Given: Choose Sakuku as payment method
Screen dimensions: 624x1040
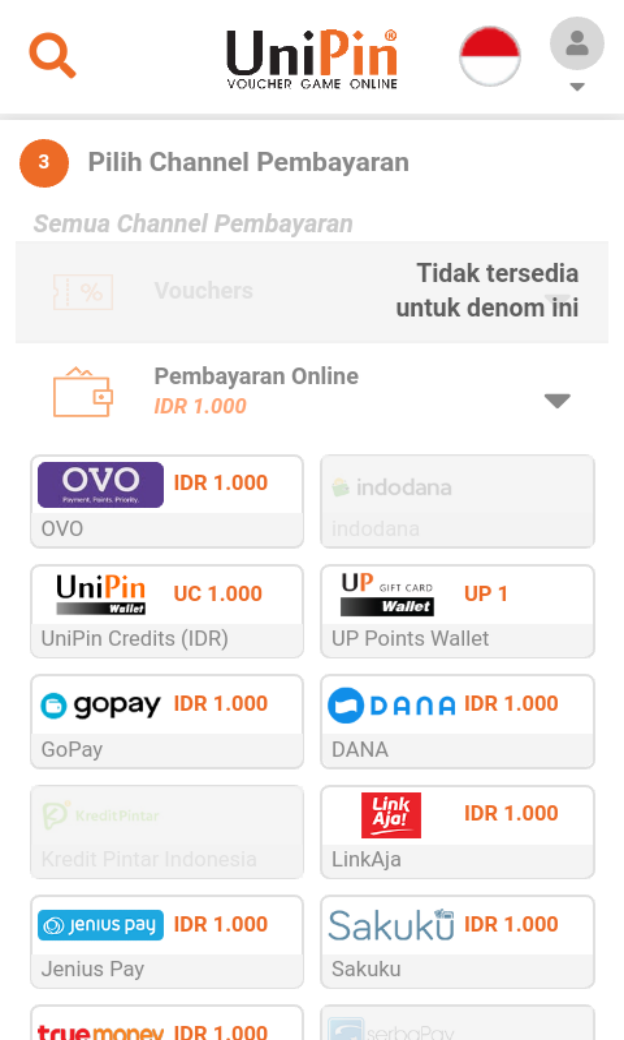Looking at the screenshot, I should 457,941.
